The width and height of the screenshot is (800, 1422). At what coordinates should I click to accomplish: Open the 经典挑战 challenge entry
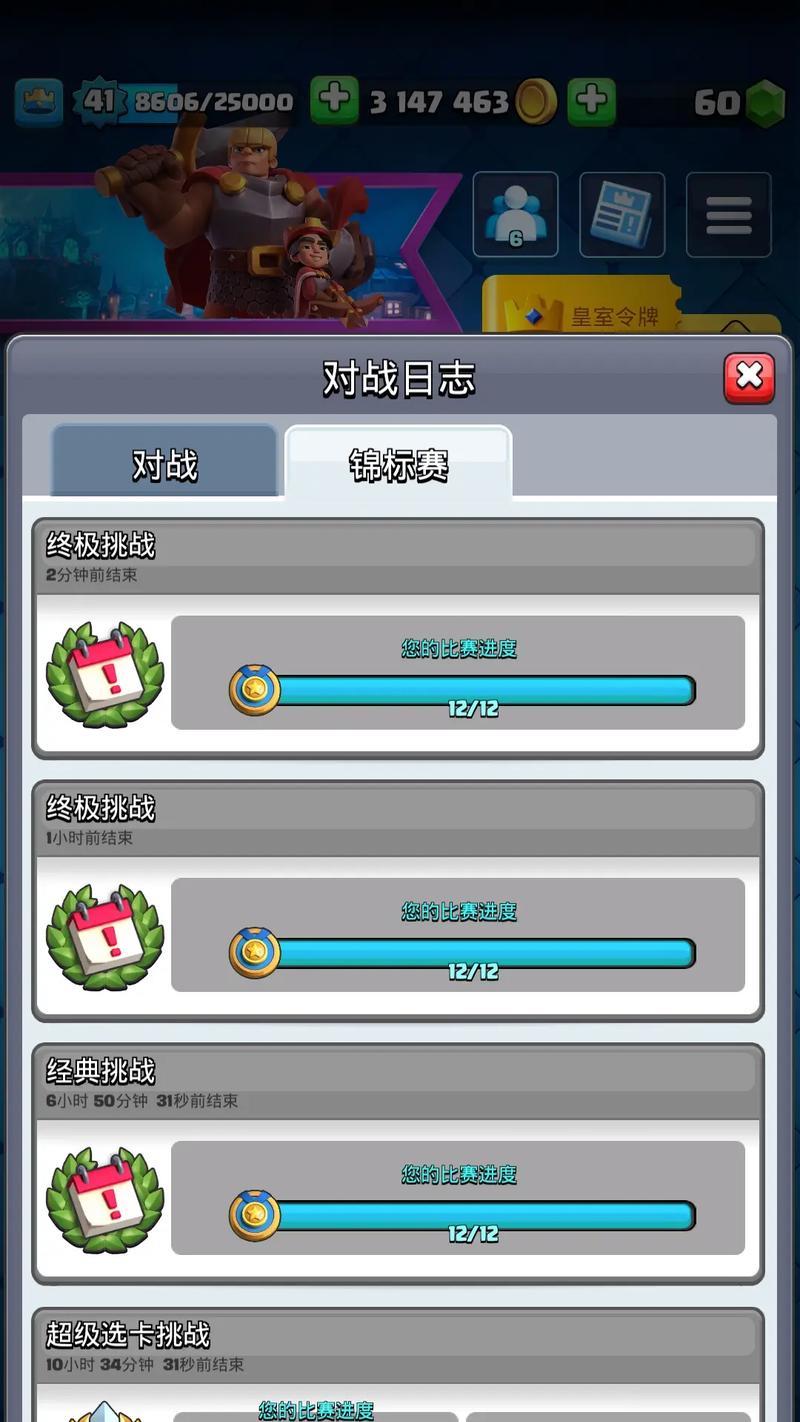(x=398, y=1163)
